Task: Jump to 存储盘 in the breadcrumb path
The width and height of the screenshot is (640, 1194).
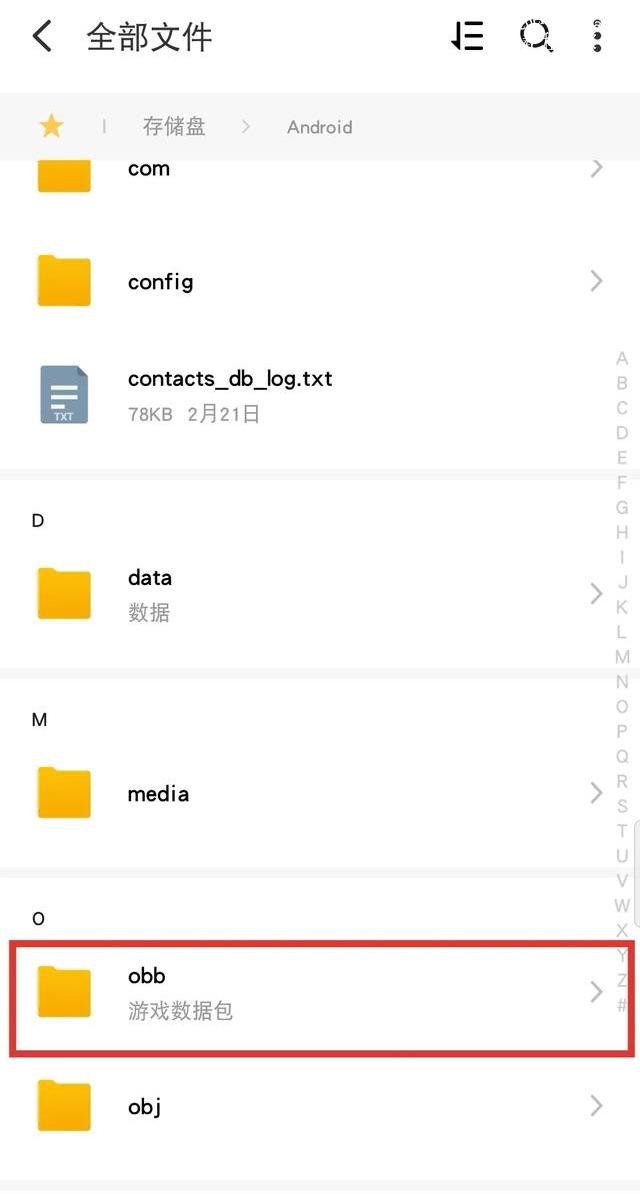Action: click(x=173, y=126)
